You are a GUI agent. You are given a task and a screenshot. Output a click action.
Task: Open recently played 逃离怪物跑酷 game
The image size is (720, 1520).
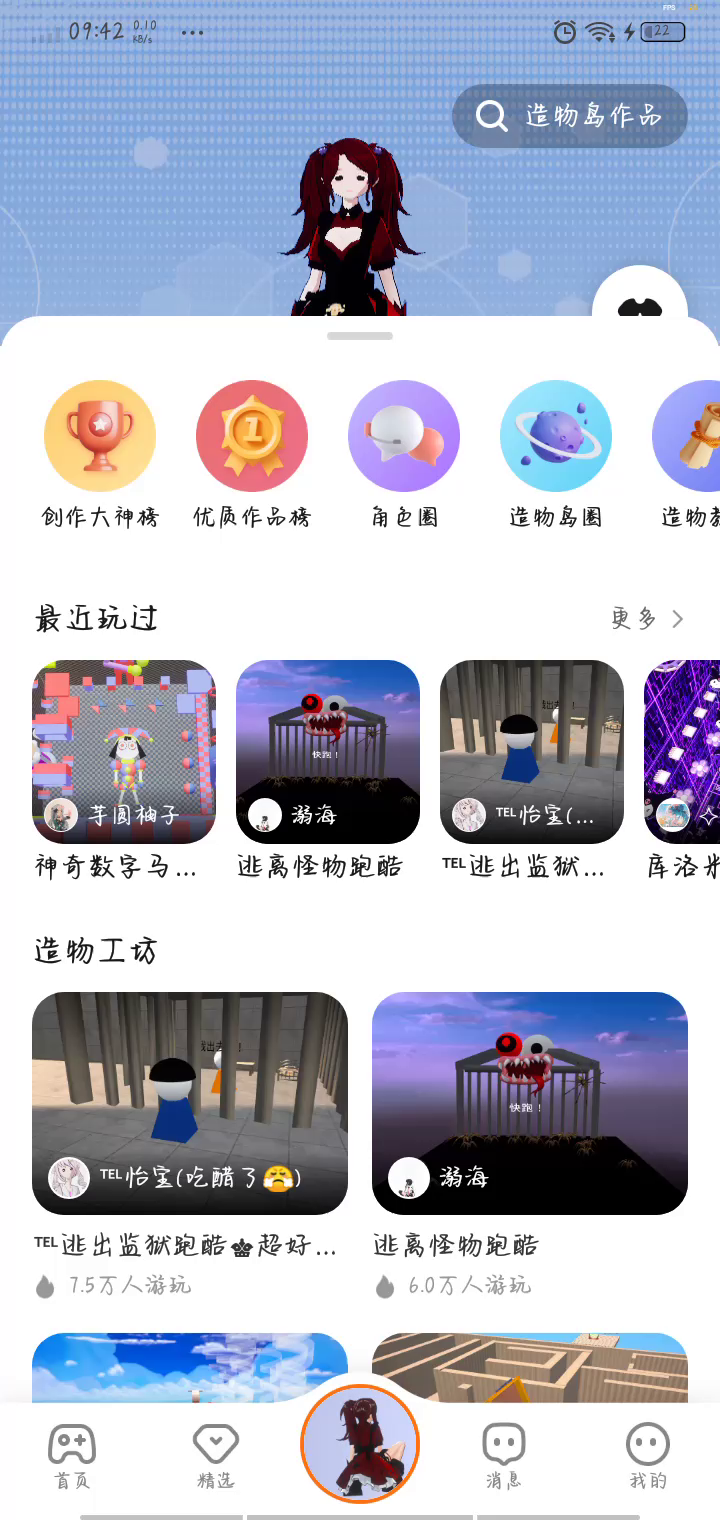click(328, 752)
